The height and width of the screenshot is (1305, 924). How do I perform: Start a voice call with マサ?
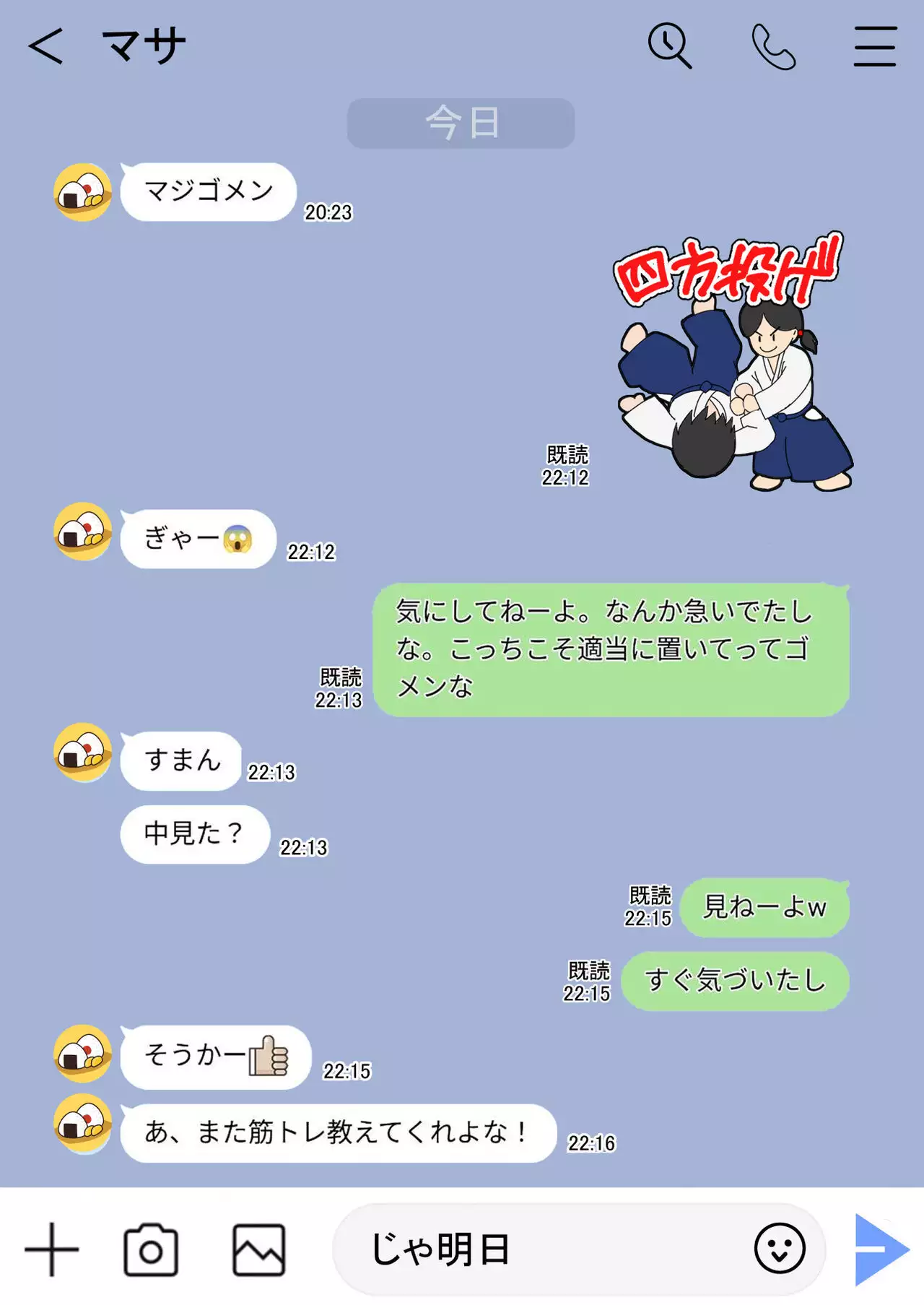coord(773,46)
